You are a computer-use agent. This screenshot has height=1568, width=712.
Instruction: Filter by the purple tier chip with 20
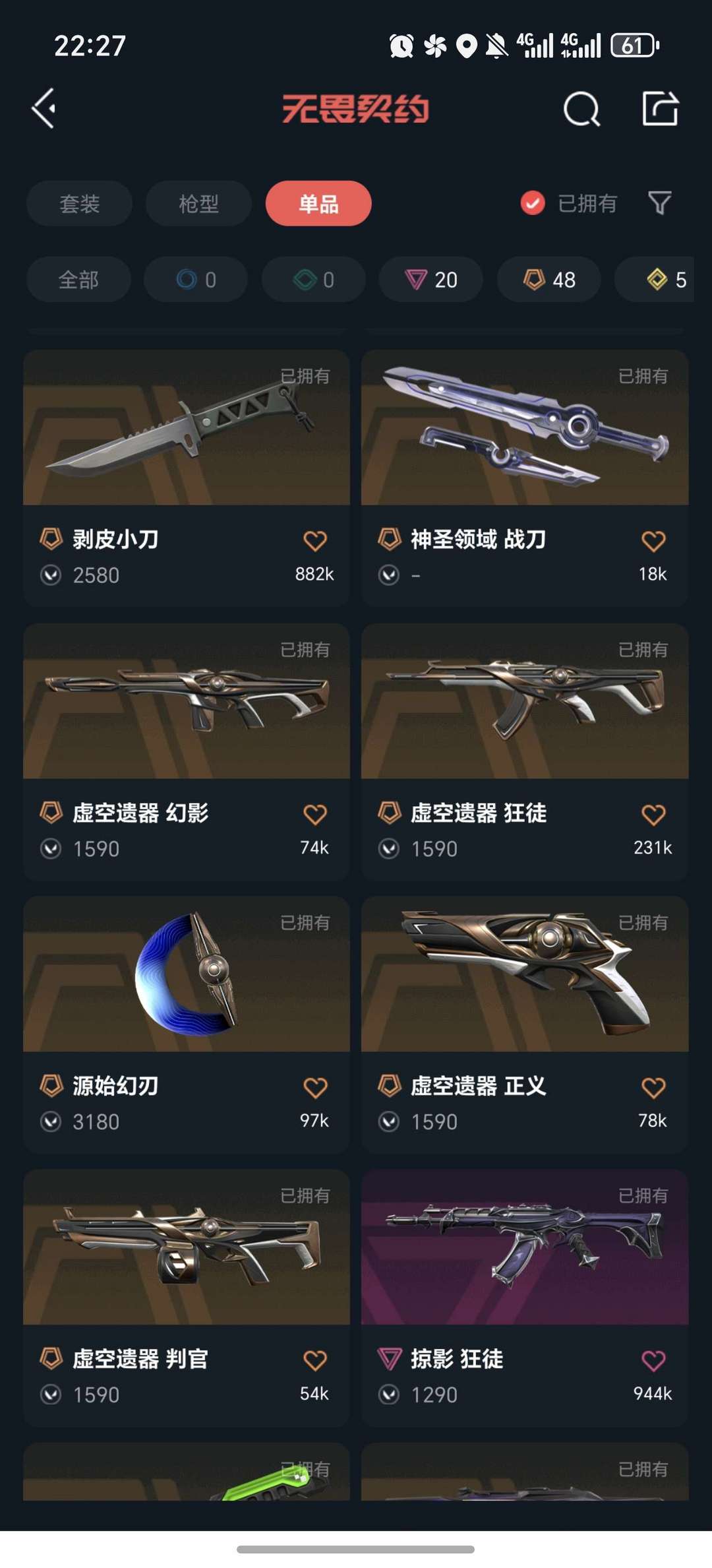pos(431,280)
